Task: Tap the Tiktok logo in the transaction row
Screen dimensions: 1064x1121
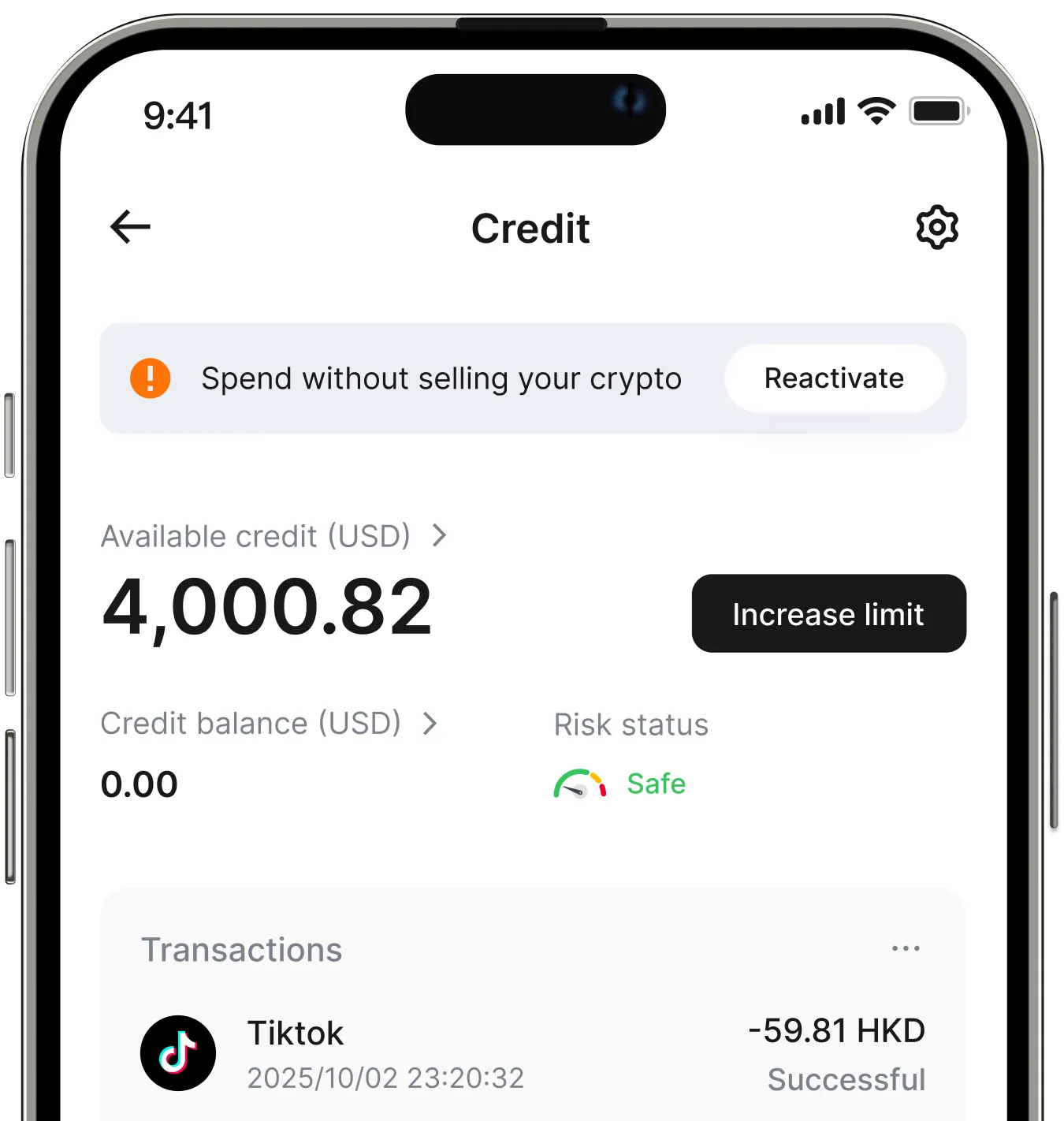Action: pos(177,1053)
